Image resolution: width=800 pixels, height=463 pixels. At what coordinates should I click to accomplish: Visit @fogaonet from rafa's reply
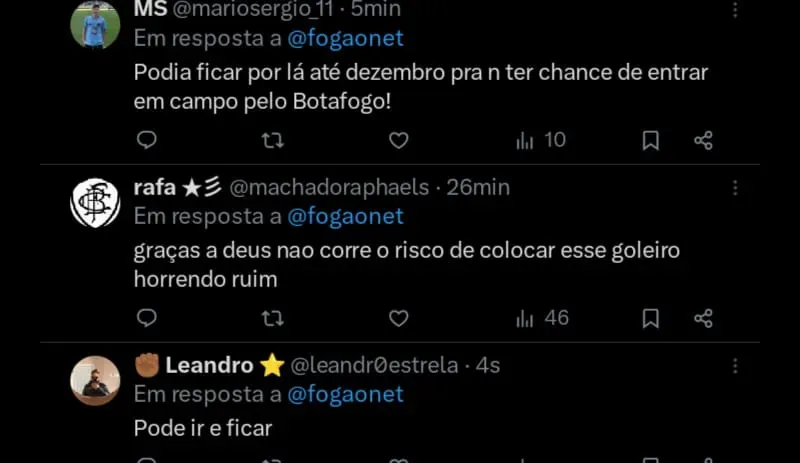345,217
